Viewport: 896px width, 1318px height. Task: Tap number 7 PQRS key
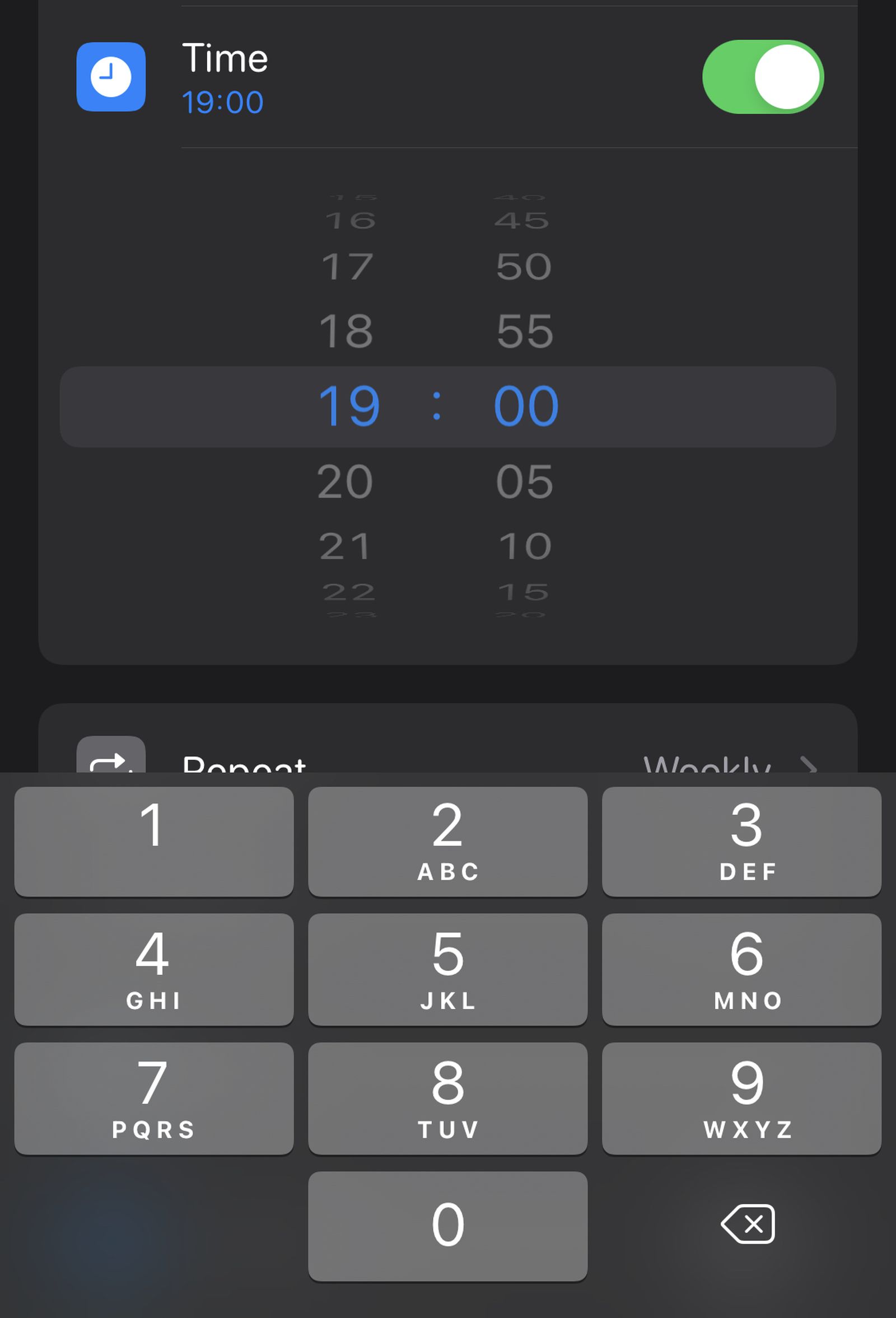coord(154,1098)
